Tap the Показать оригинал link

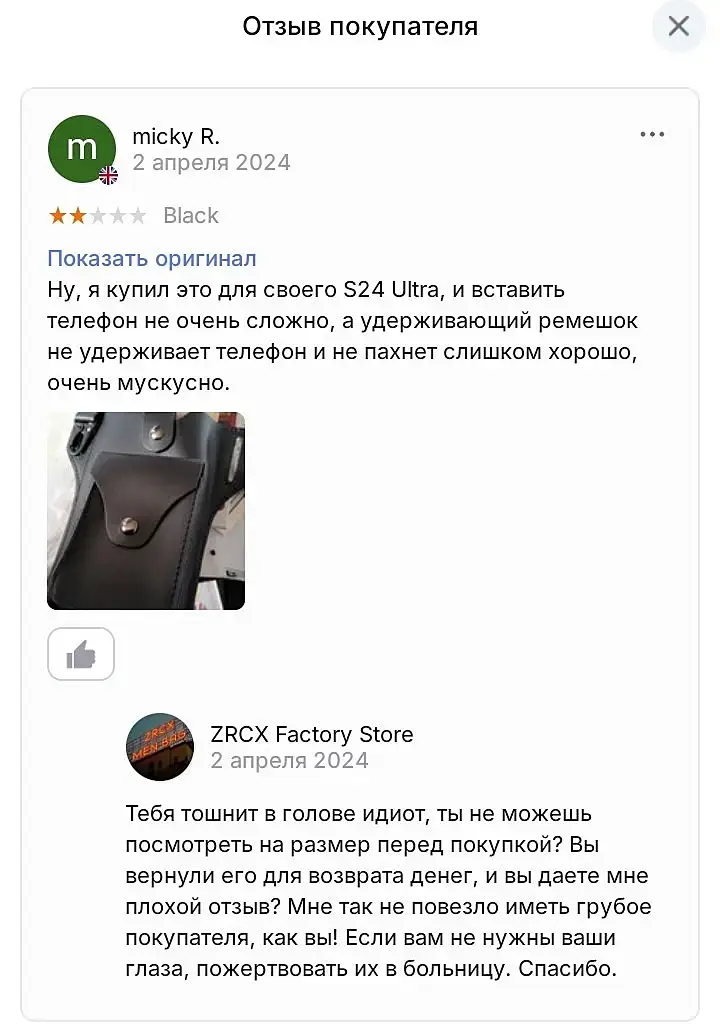tap(152, 258)
